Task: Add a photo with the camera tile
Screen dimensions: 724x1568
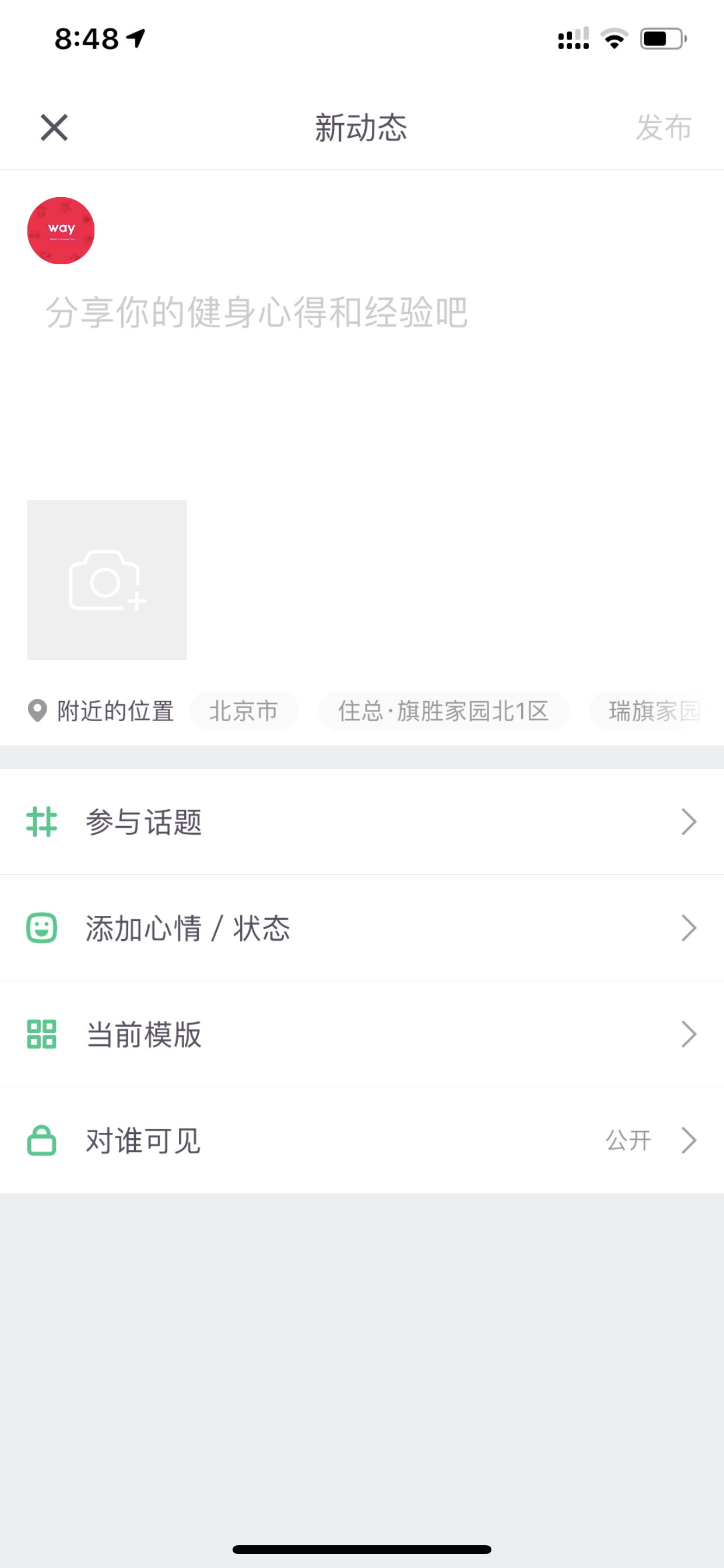Action: point(107,579)
